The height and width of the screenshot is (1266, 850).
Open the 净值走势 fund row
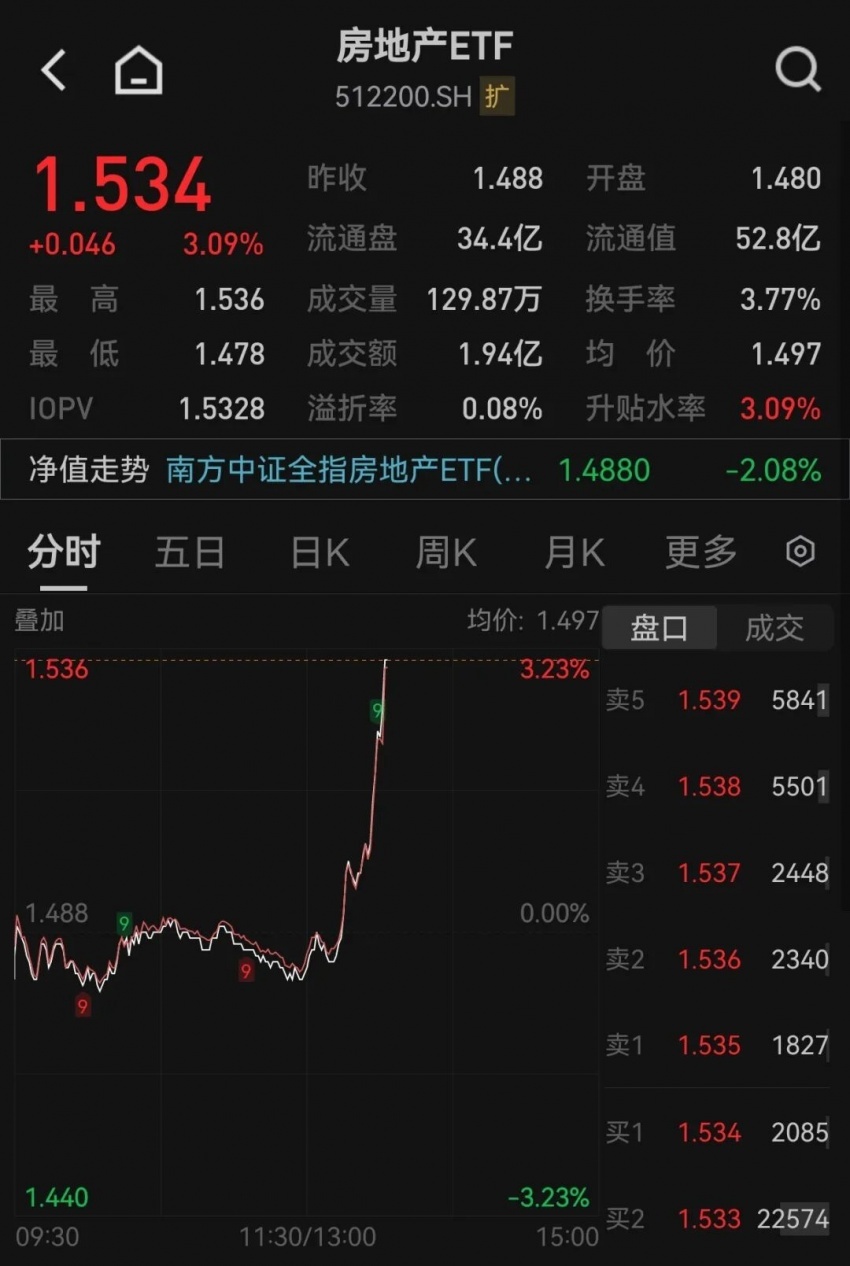tap(424, 469)
